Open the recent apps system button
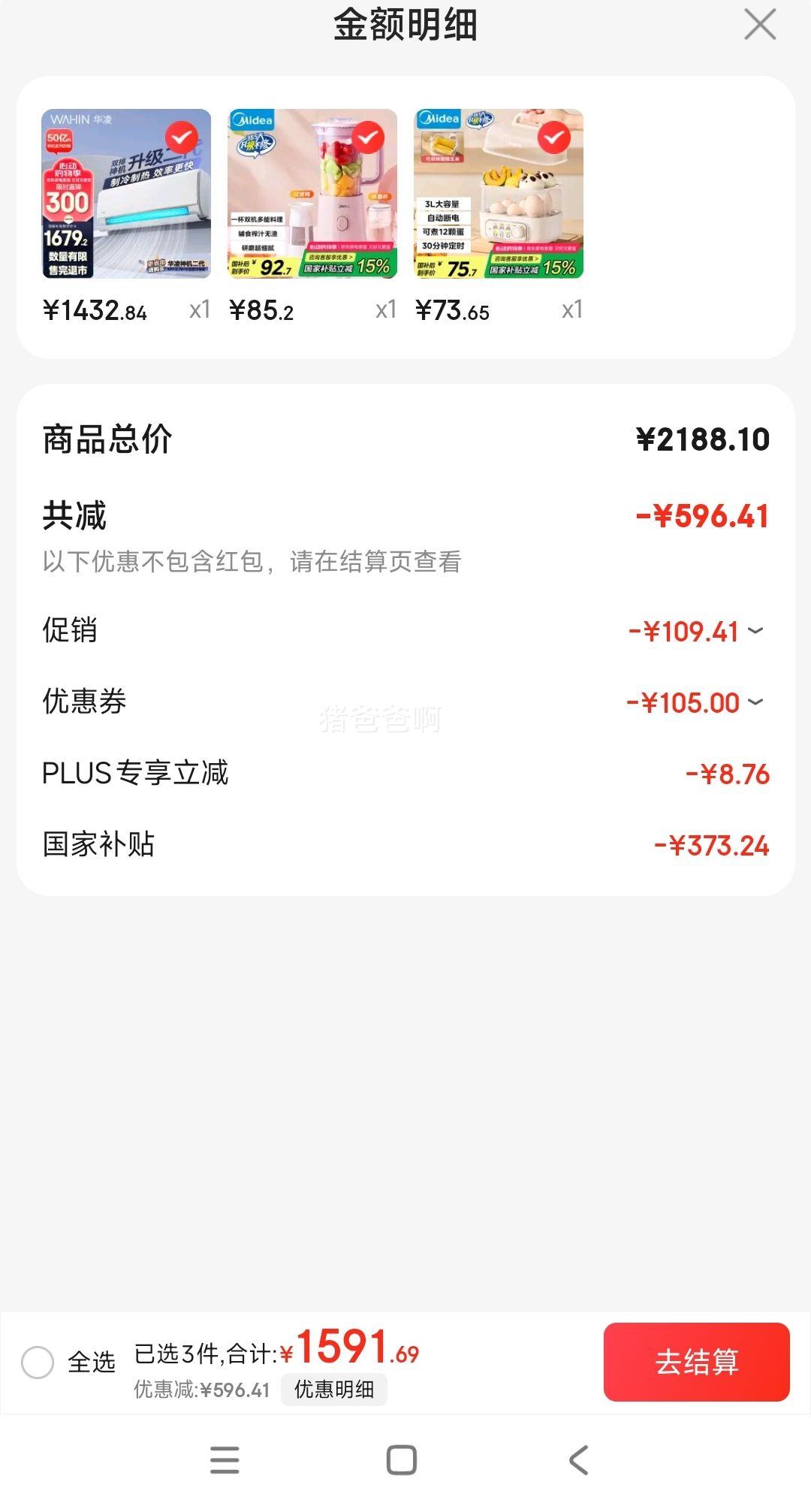 point(225,1460)
